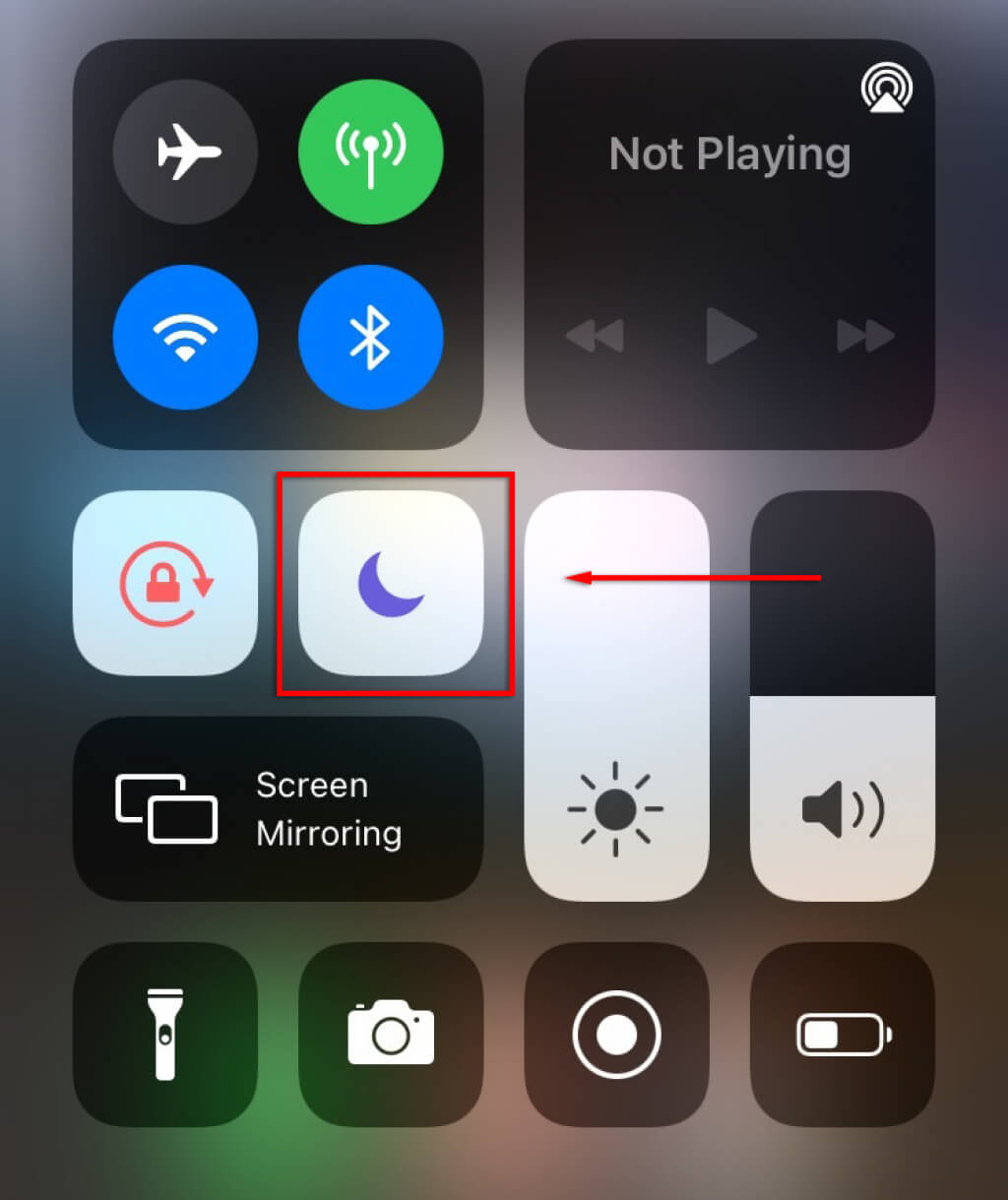The width and height of the screenshot is (1008, 1200).
Task: Open the AirPlay audio output icon
Action: tap(886, 89)
